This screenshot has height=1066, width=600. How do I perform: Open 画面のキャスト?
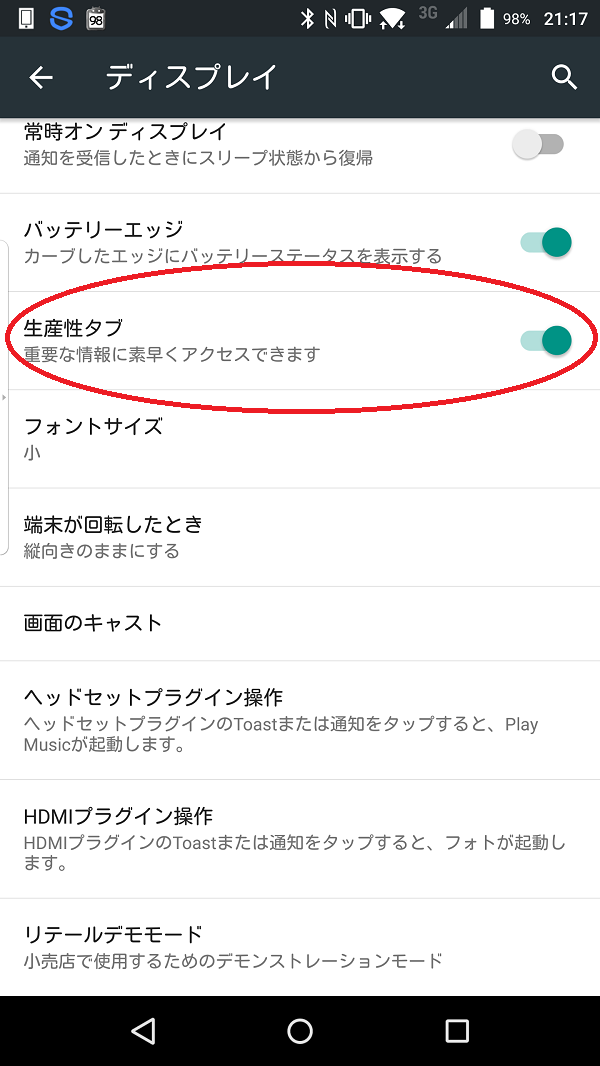[x=300, y=623]
